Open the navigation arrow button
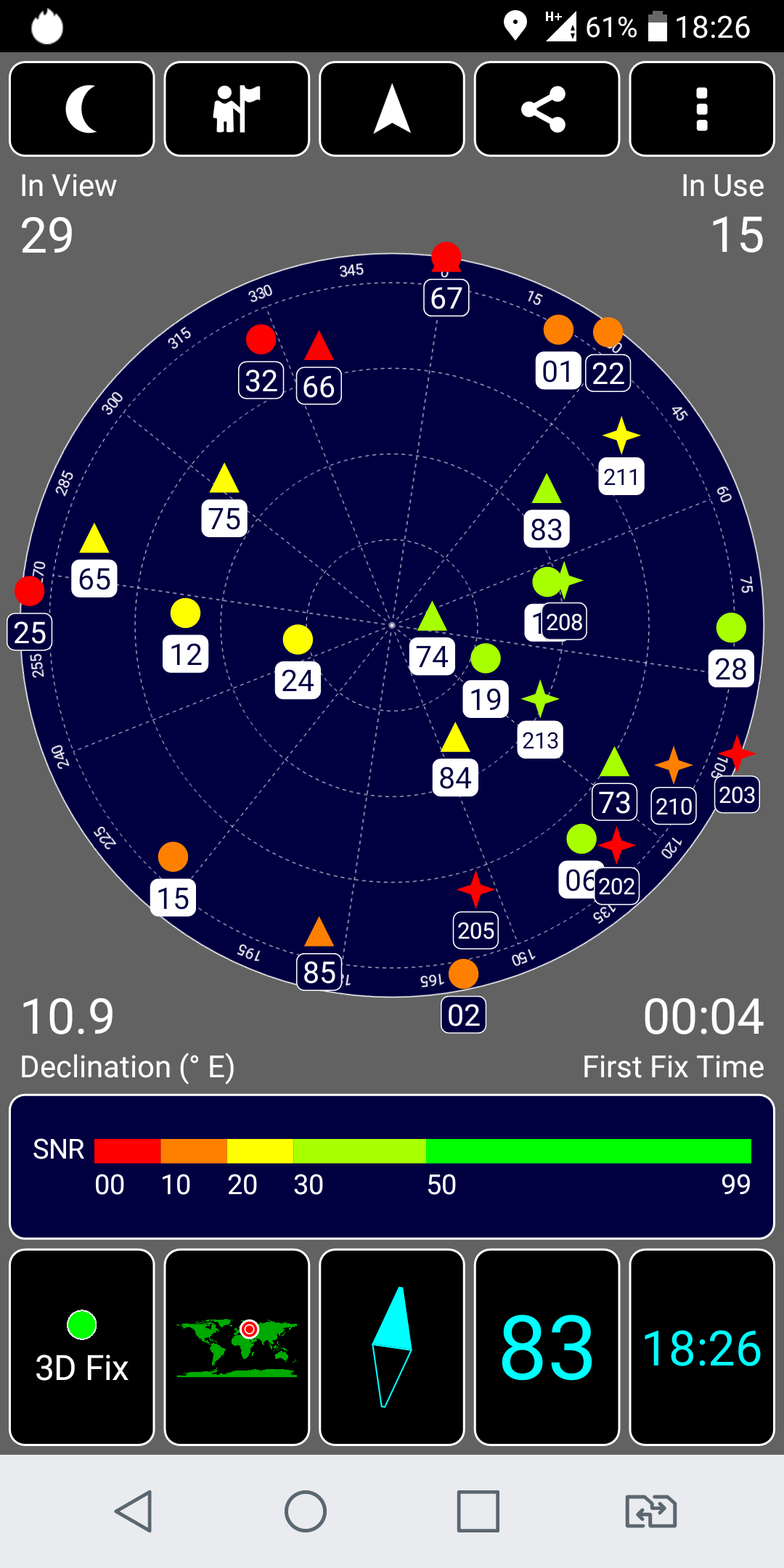This screenshot has height=1568, width=784. [392, 109]
